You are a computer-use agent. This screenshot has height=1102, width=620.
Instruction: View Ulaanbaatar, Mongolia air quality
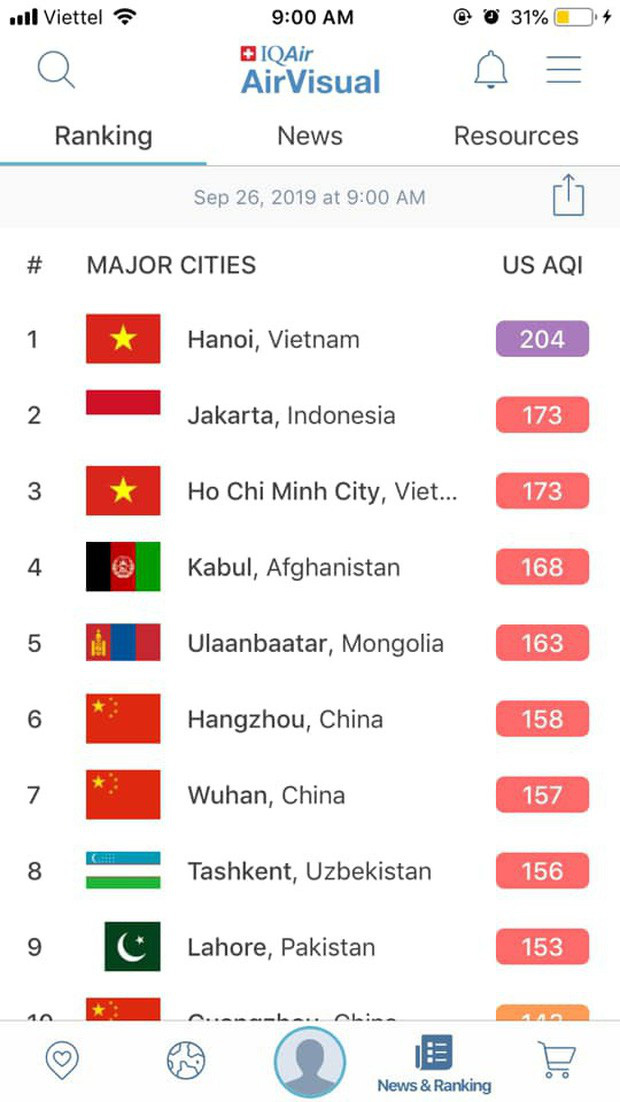point(315,643)
